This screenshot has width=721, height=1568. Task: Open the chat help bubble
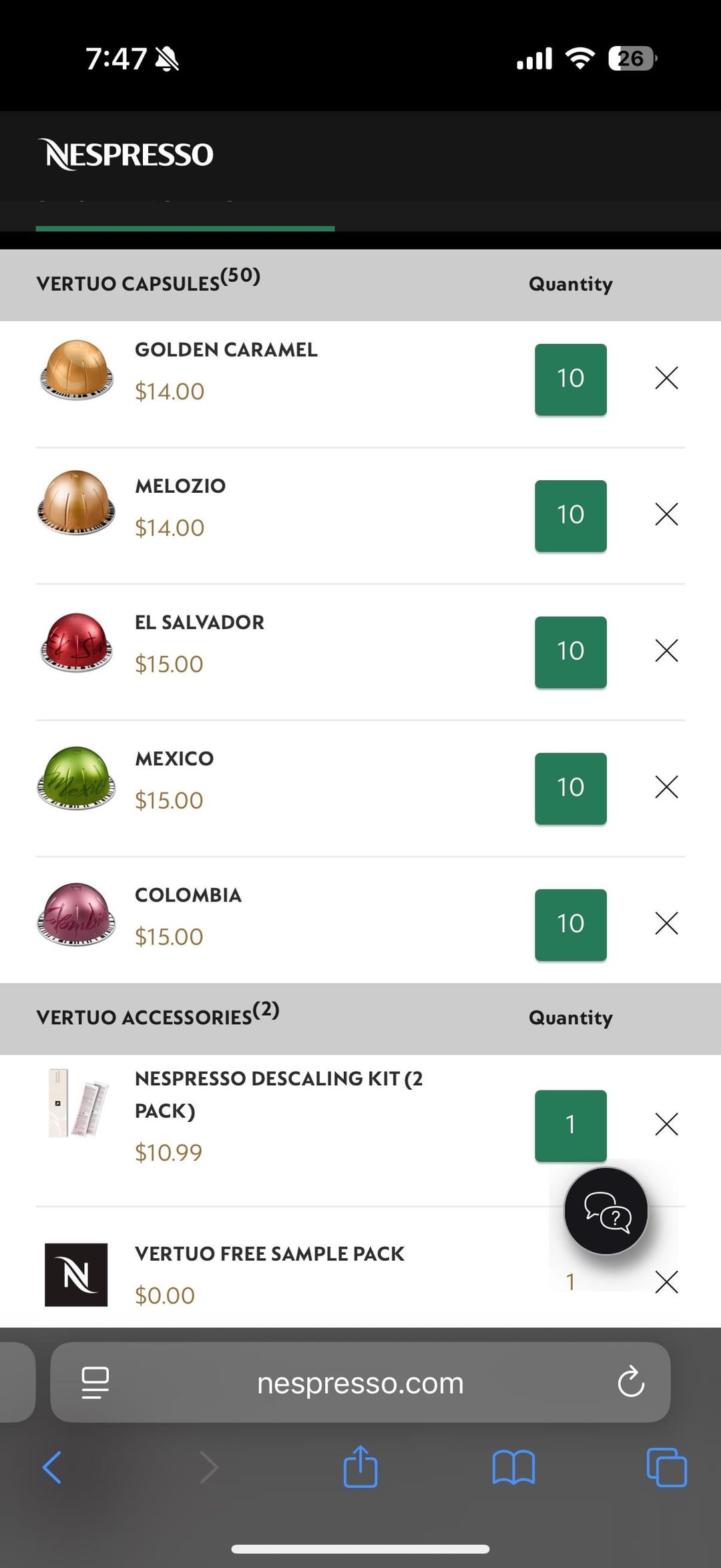606,1211
